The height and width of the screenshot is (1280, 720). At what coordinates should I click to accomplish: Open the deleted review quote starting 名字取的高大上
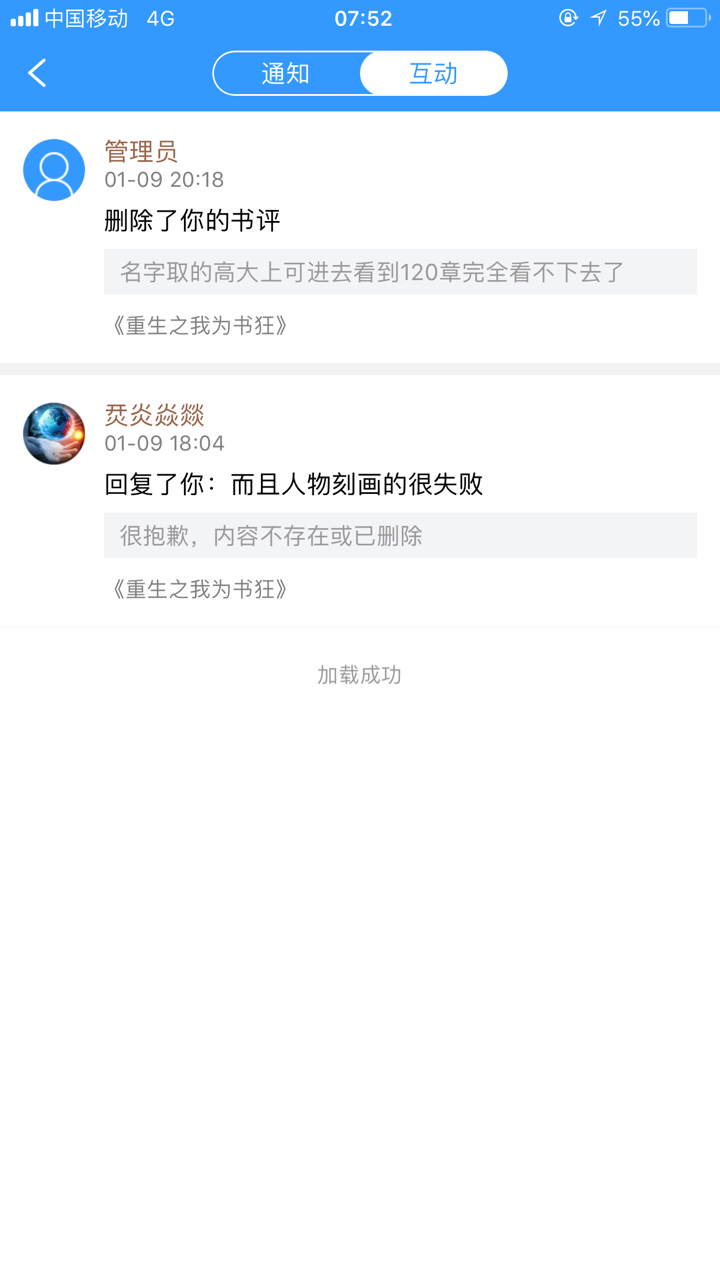[400, 272]
